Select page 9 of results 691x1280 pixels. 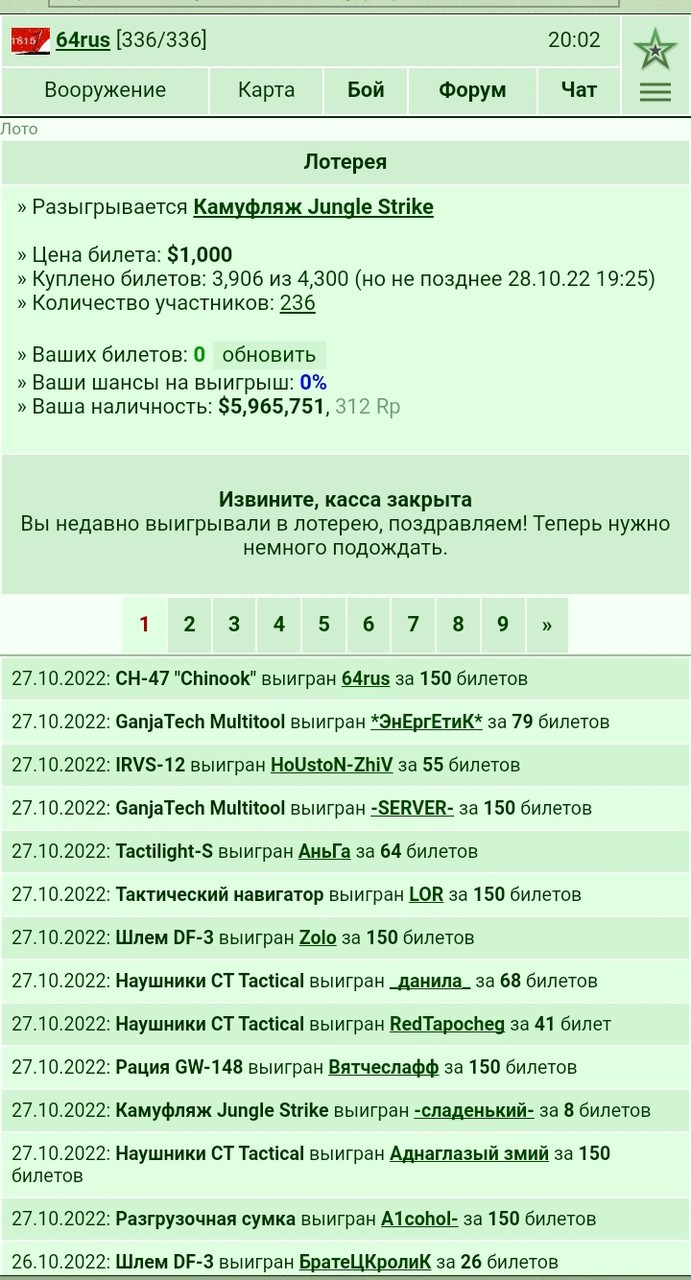pyautogui.click(x=502, y=625)
